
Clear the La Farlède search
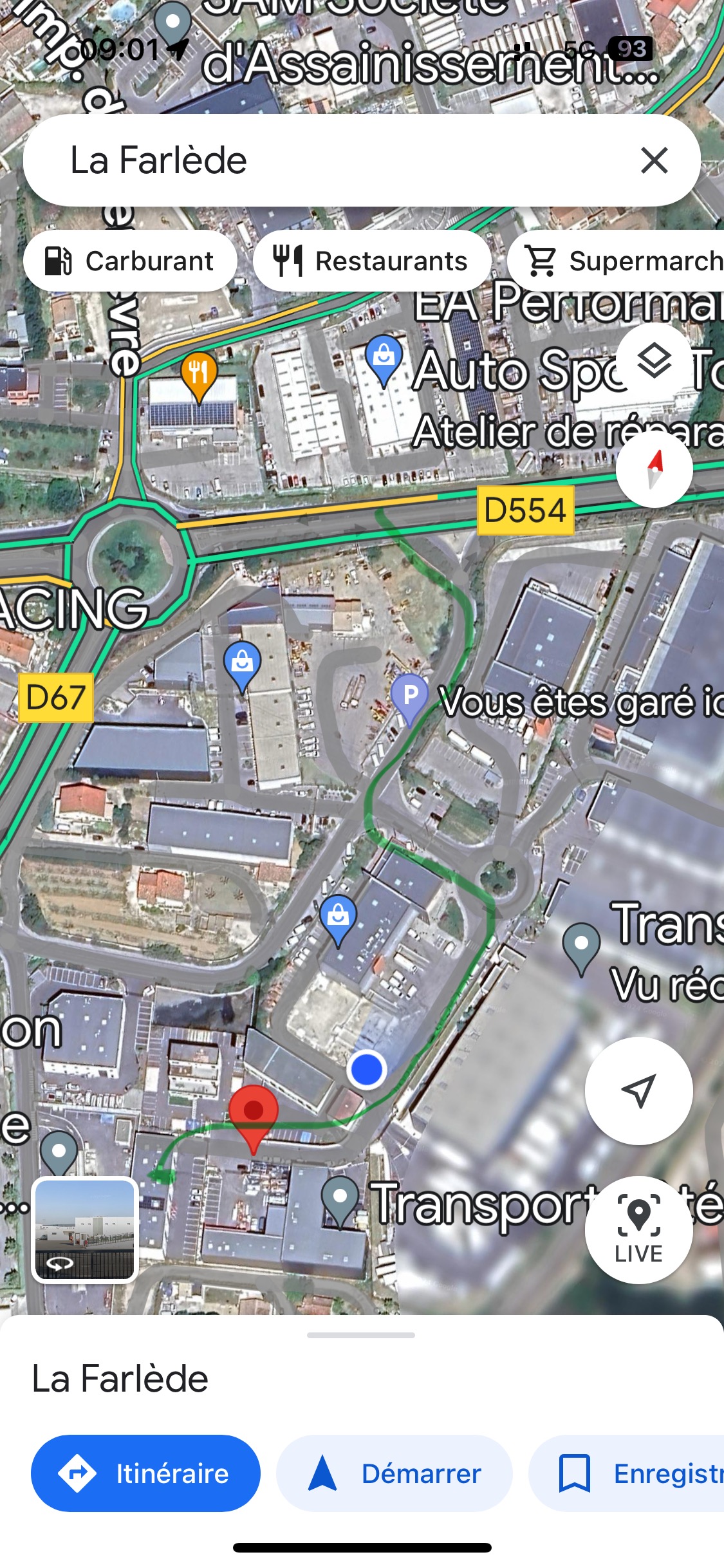pyautogui.click(x=654, y=160)
